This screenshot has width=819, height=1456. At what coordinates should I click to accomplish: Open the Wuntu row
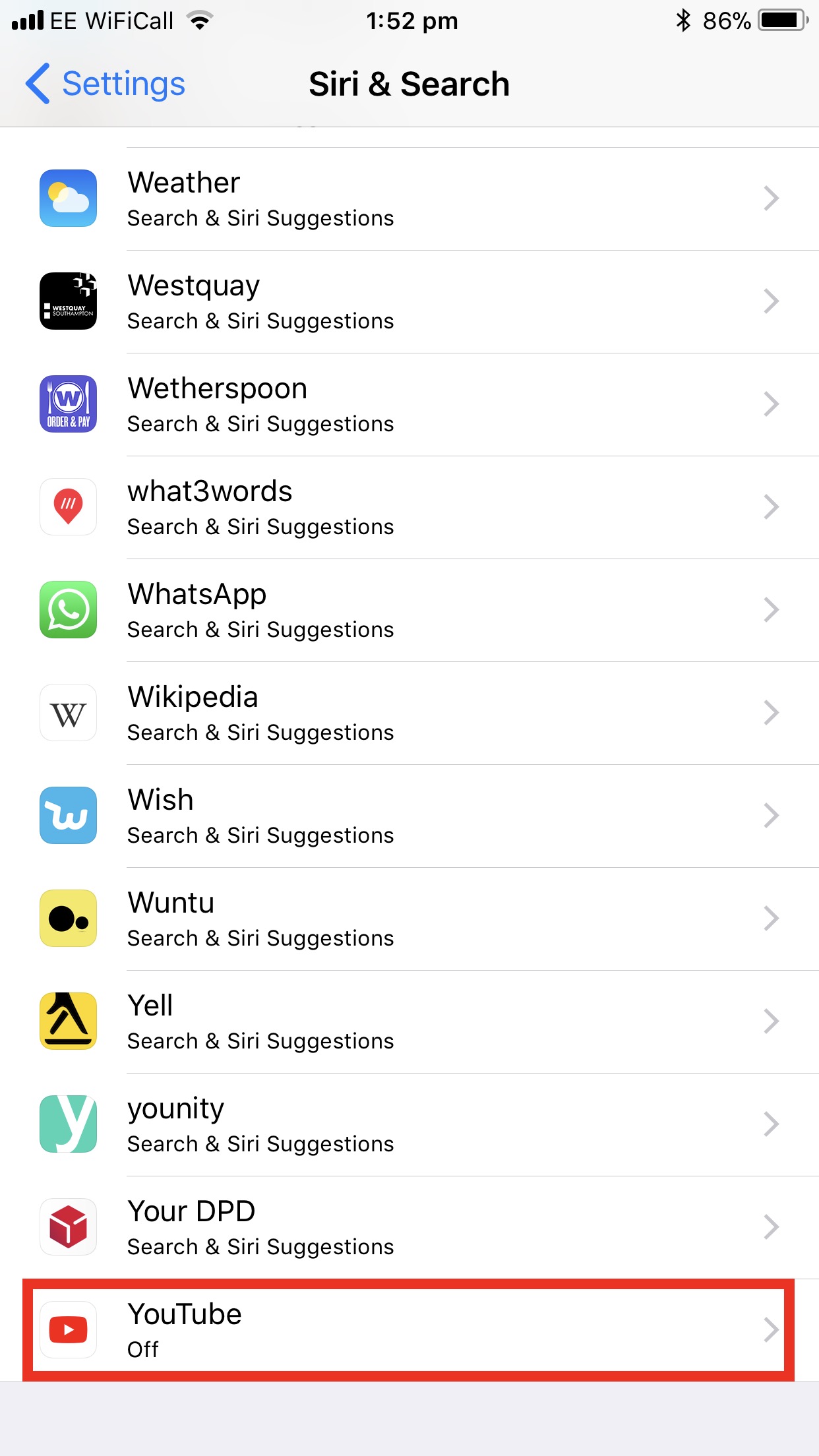tap(409, 919)
